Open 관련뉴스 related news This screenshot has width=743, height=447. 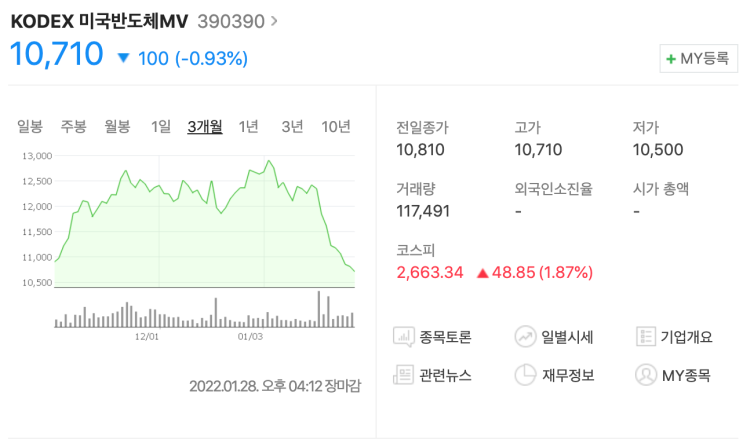coord(433,375)
